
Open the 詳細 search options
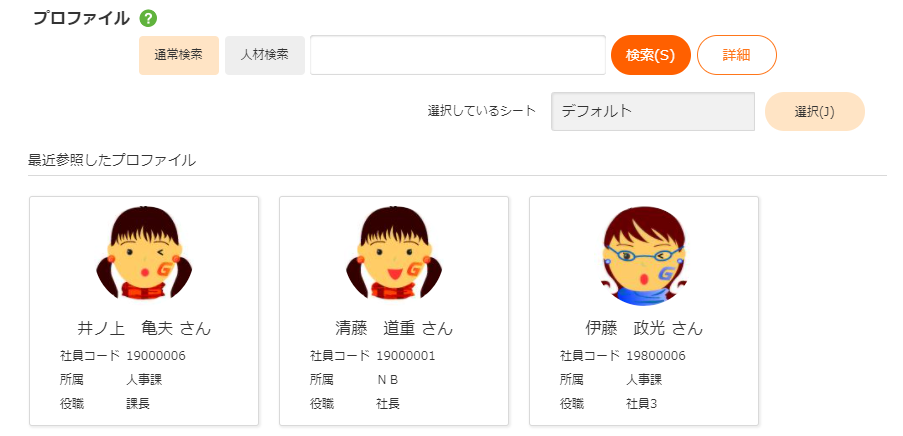click(736, 55)
